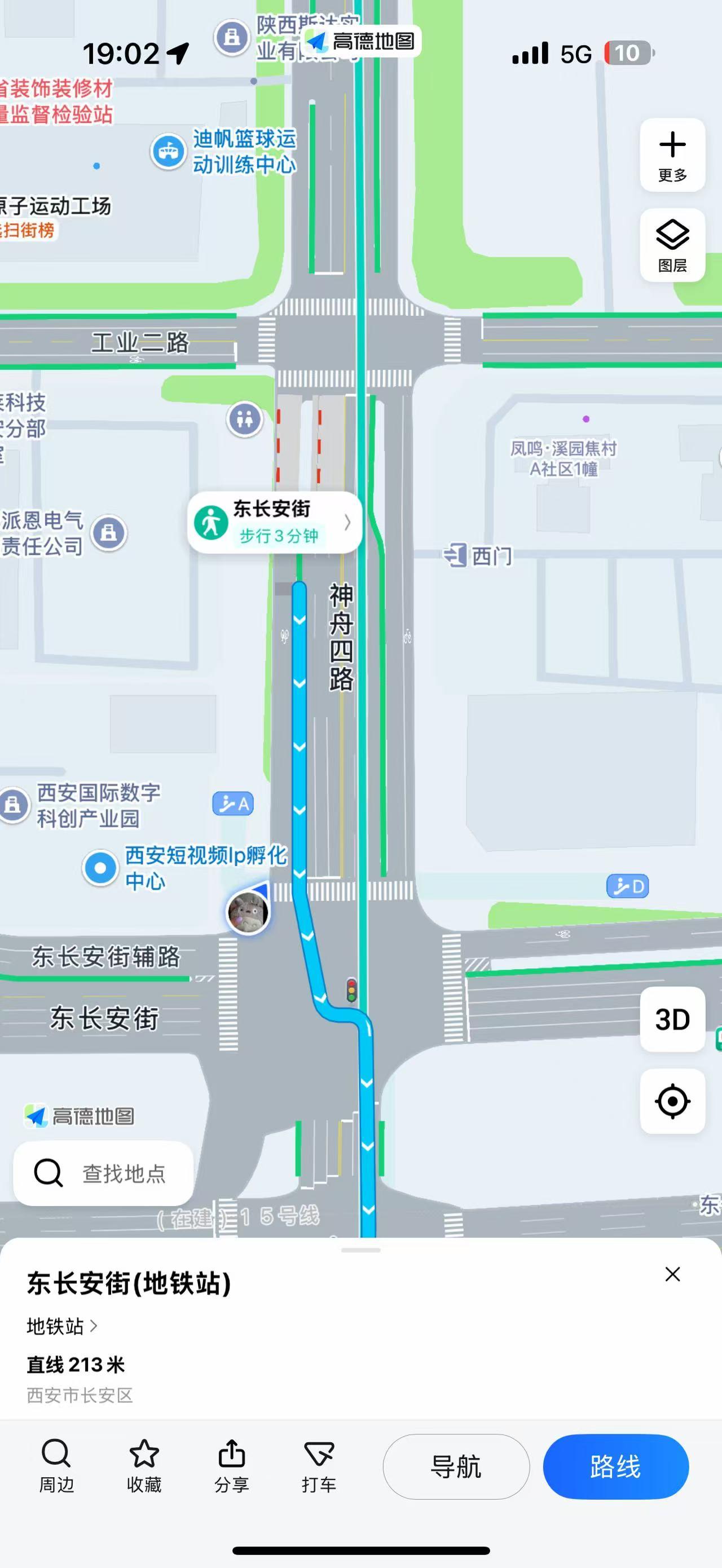Viewport: 722px width, 1568px height.
Task: Select the 迪帆篮球运动训练中心 map marker
Action: click(x=169, y=152)
